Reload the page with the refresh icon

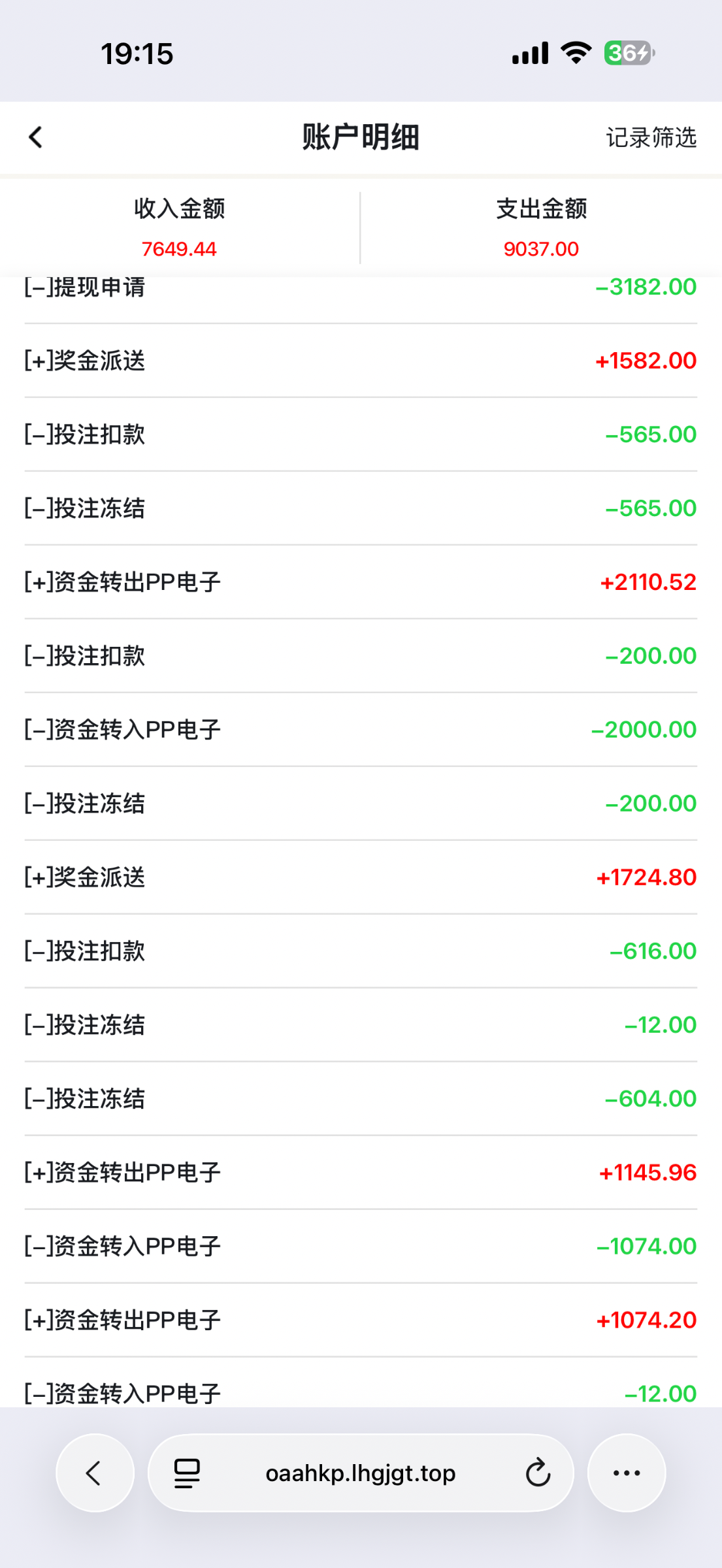(538, 1473)
